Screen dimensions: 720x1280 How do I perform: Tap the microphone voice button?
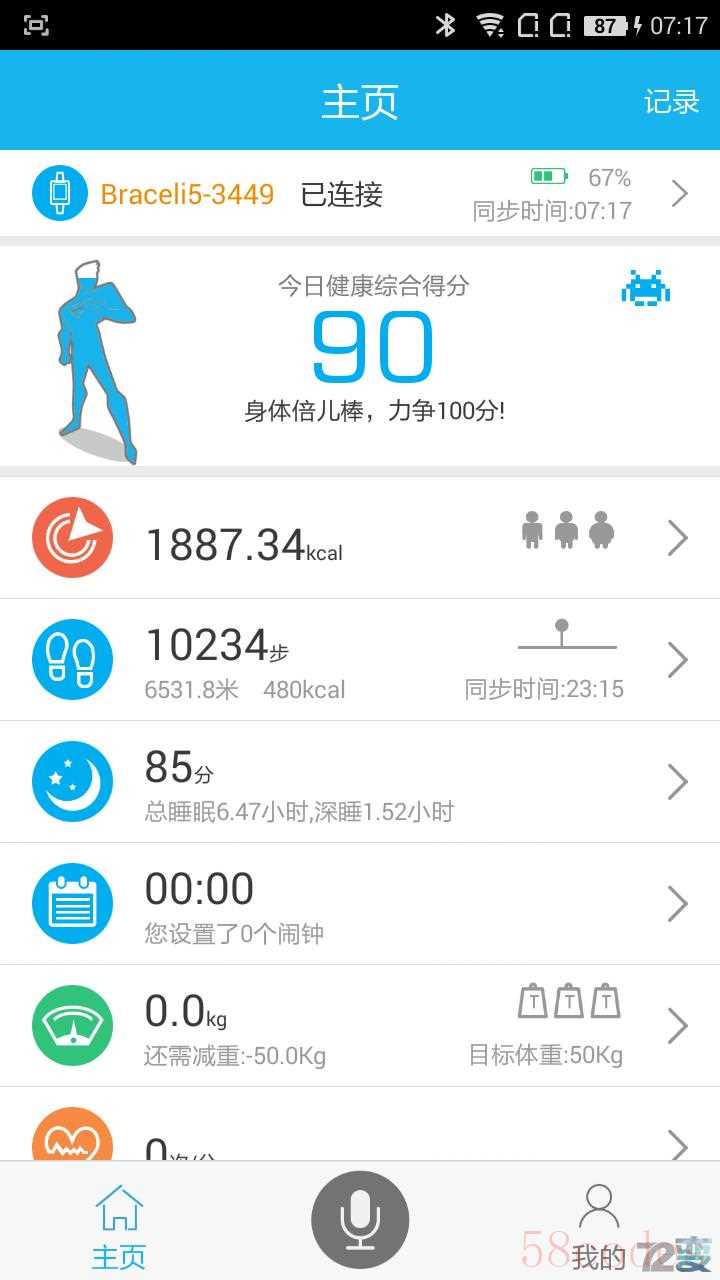pyautogui.click(x=360, y=1219)
